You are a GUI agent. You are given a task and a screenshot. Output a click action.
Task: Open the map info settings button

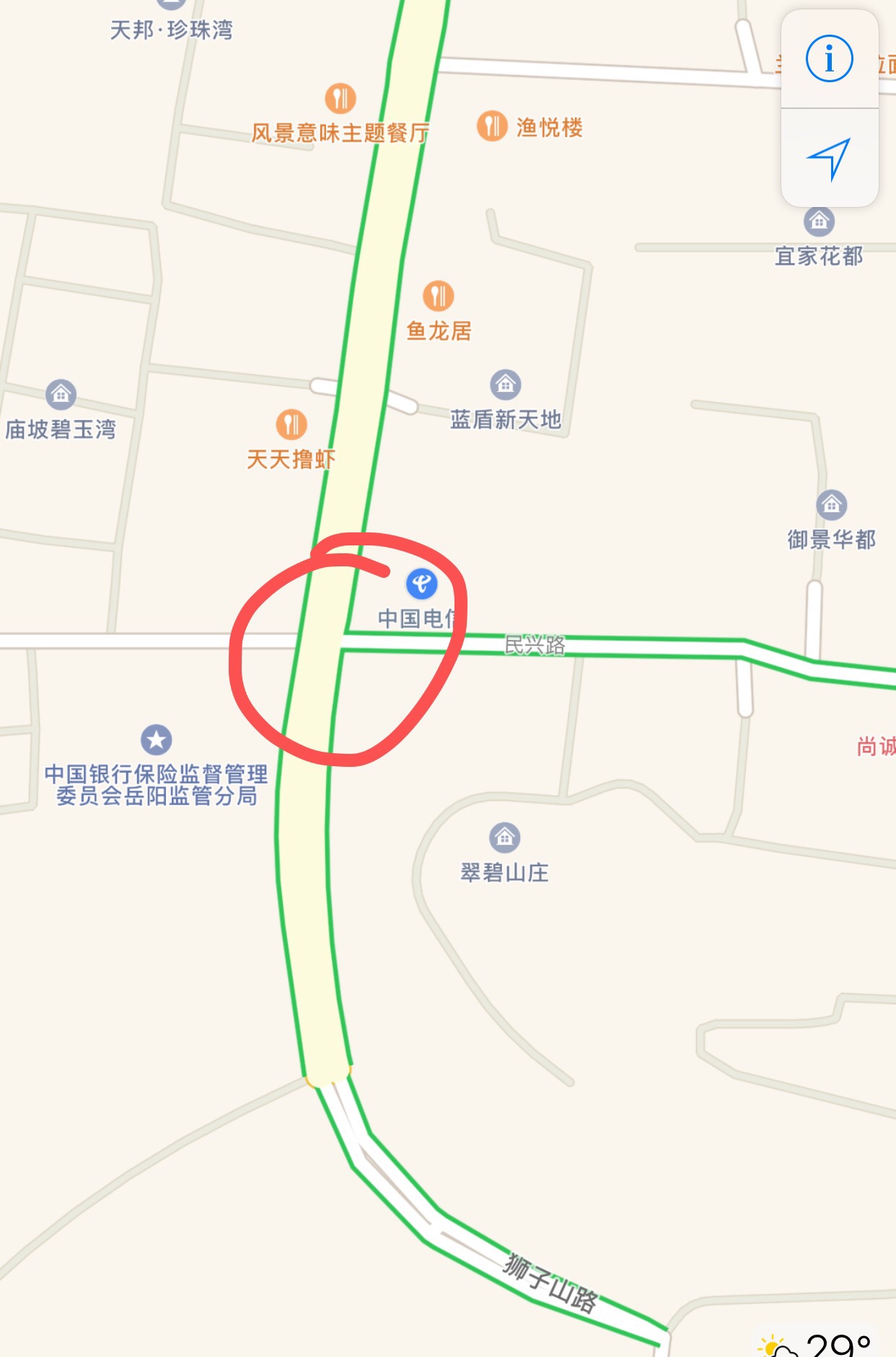829,58
